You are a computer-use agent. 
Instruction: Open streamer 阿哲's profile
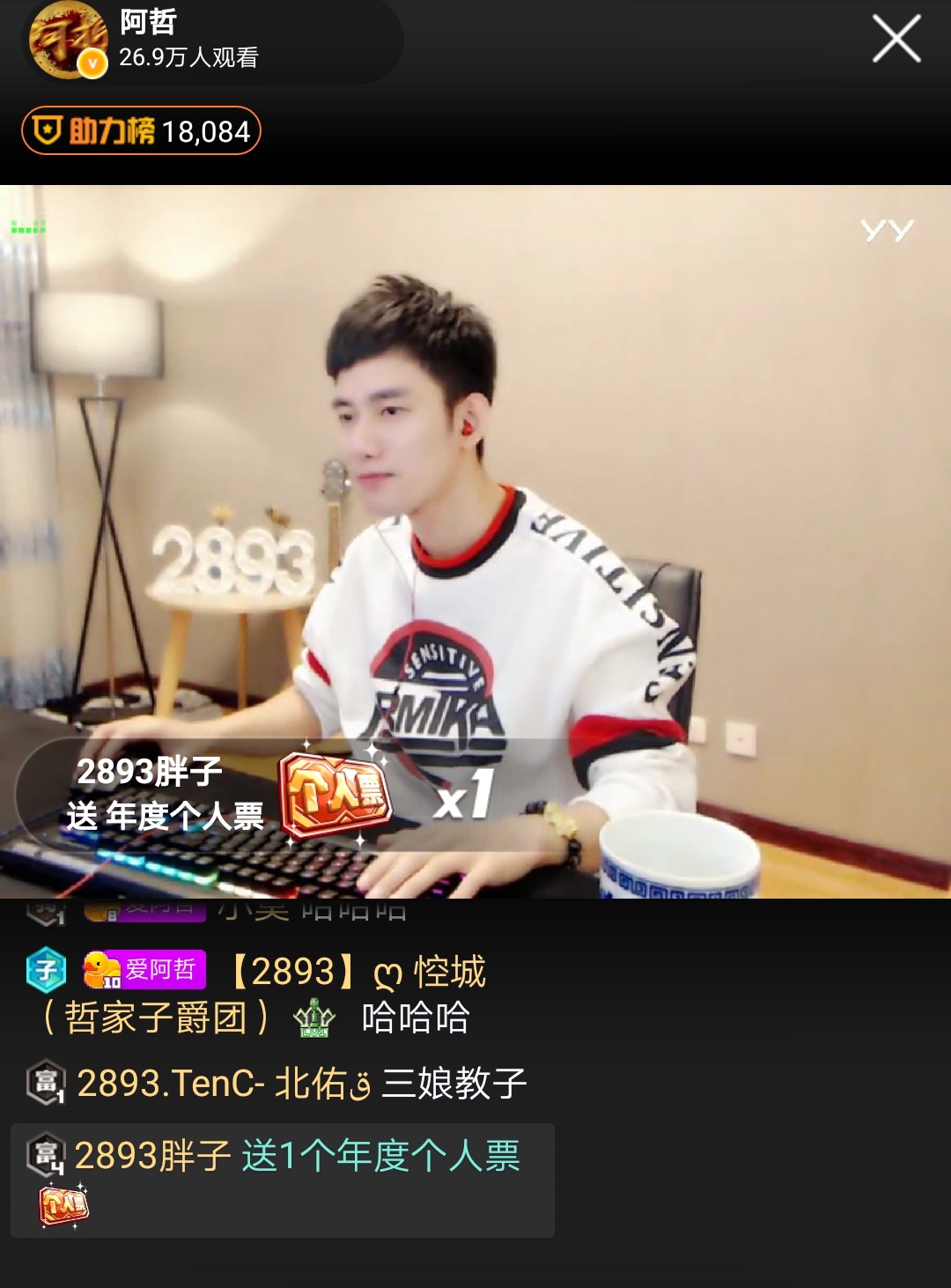[69, 41]
